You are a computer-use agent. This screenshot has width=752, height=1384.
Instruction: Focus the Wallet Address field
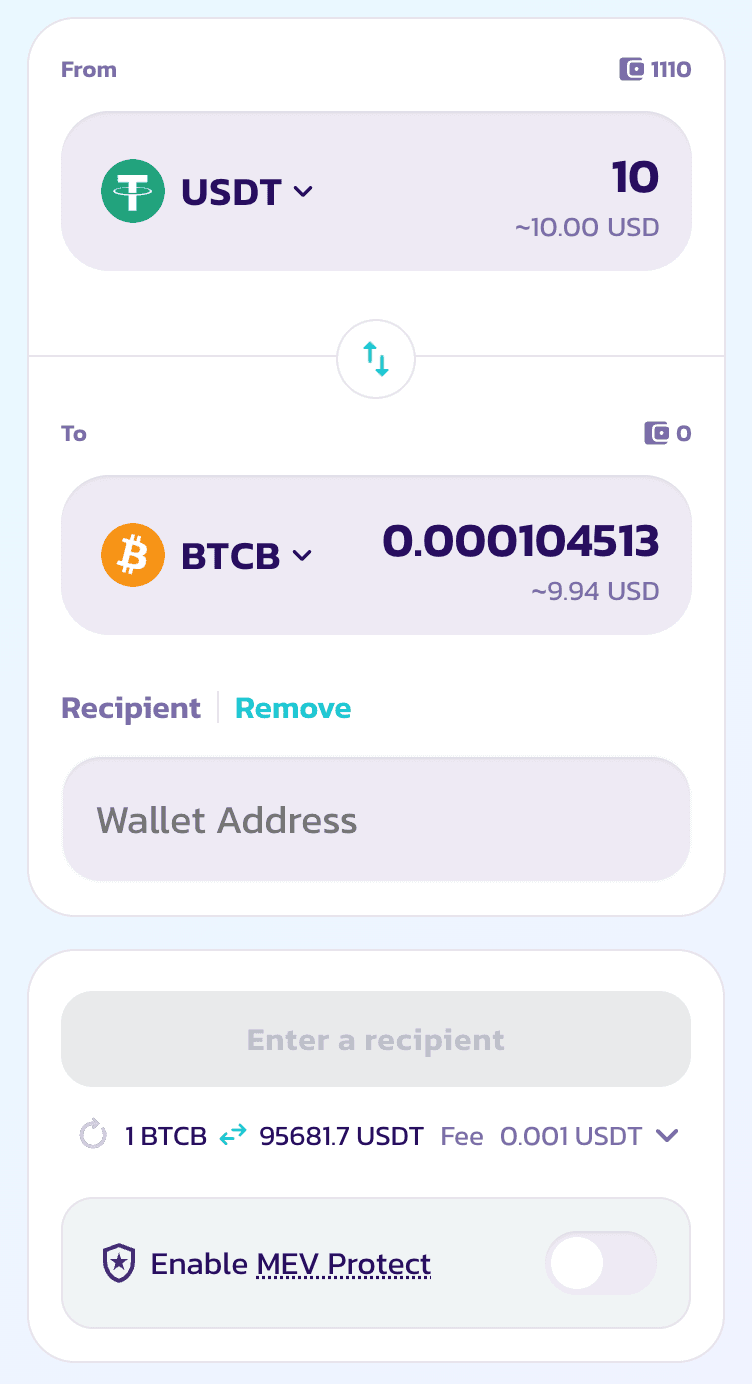(376, 821)
